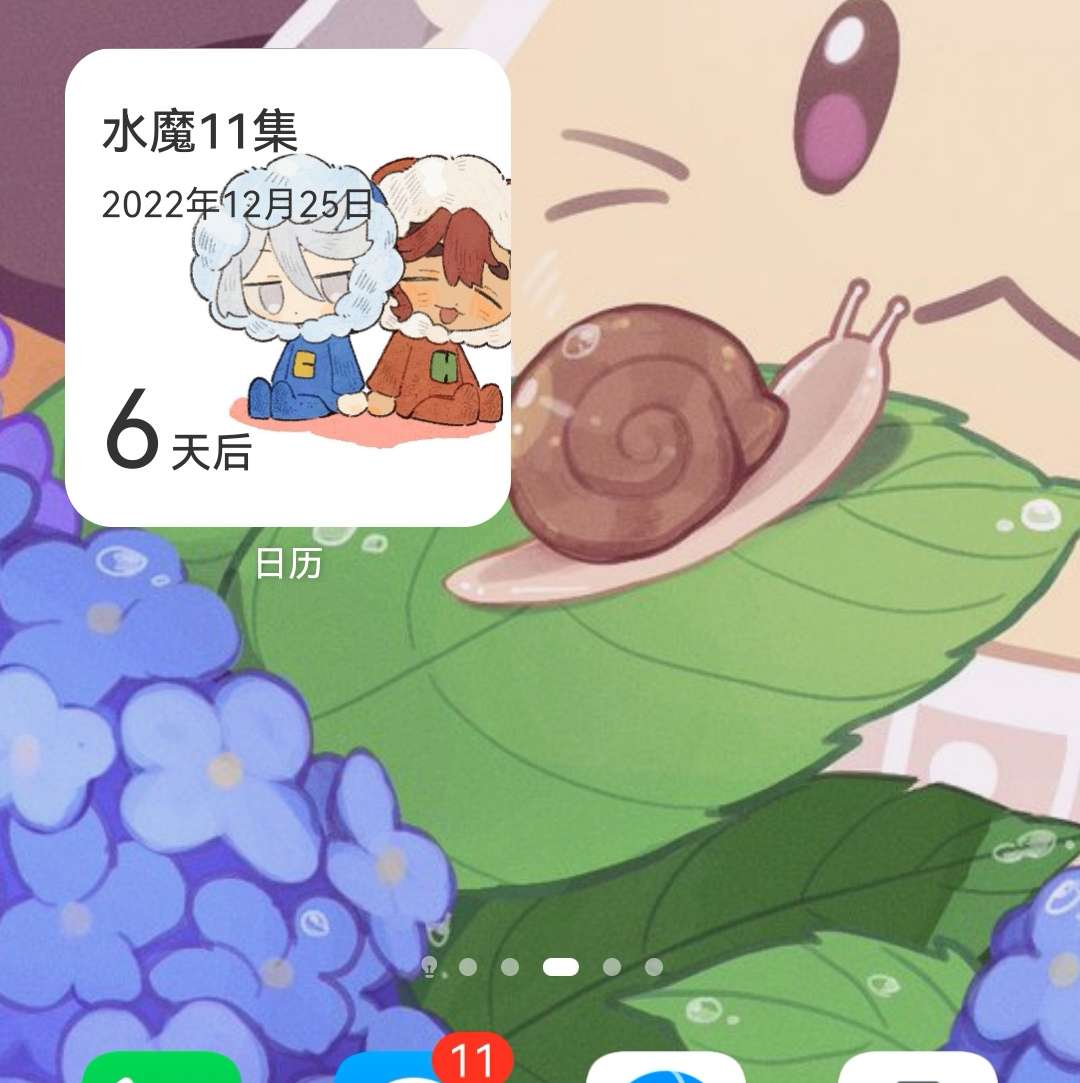Open the green phone app in the dock
This screenshot has height=1083, width=1080.
point(160,1070)
